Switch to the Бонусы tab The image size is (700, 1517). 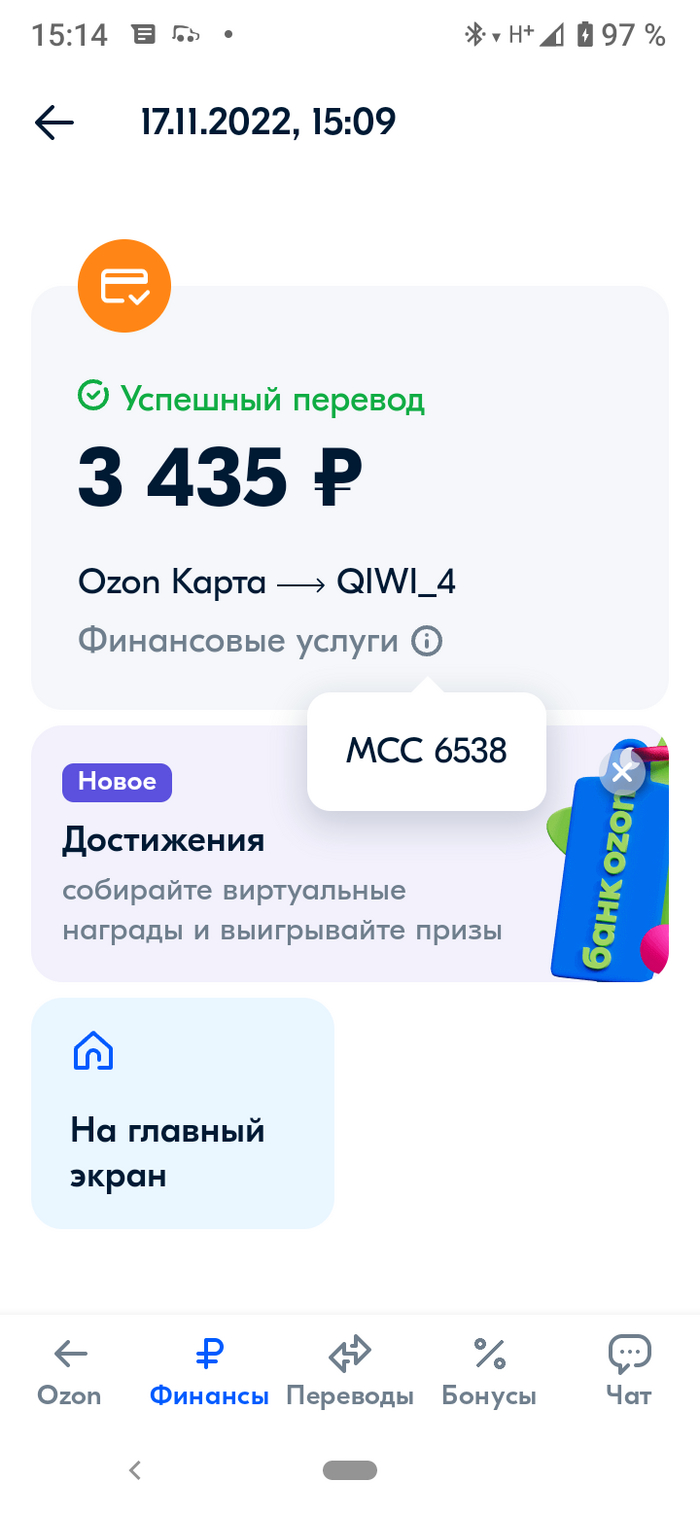[489, 1372]
